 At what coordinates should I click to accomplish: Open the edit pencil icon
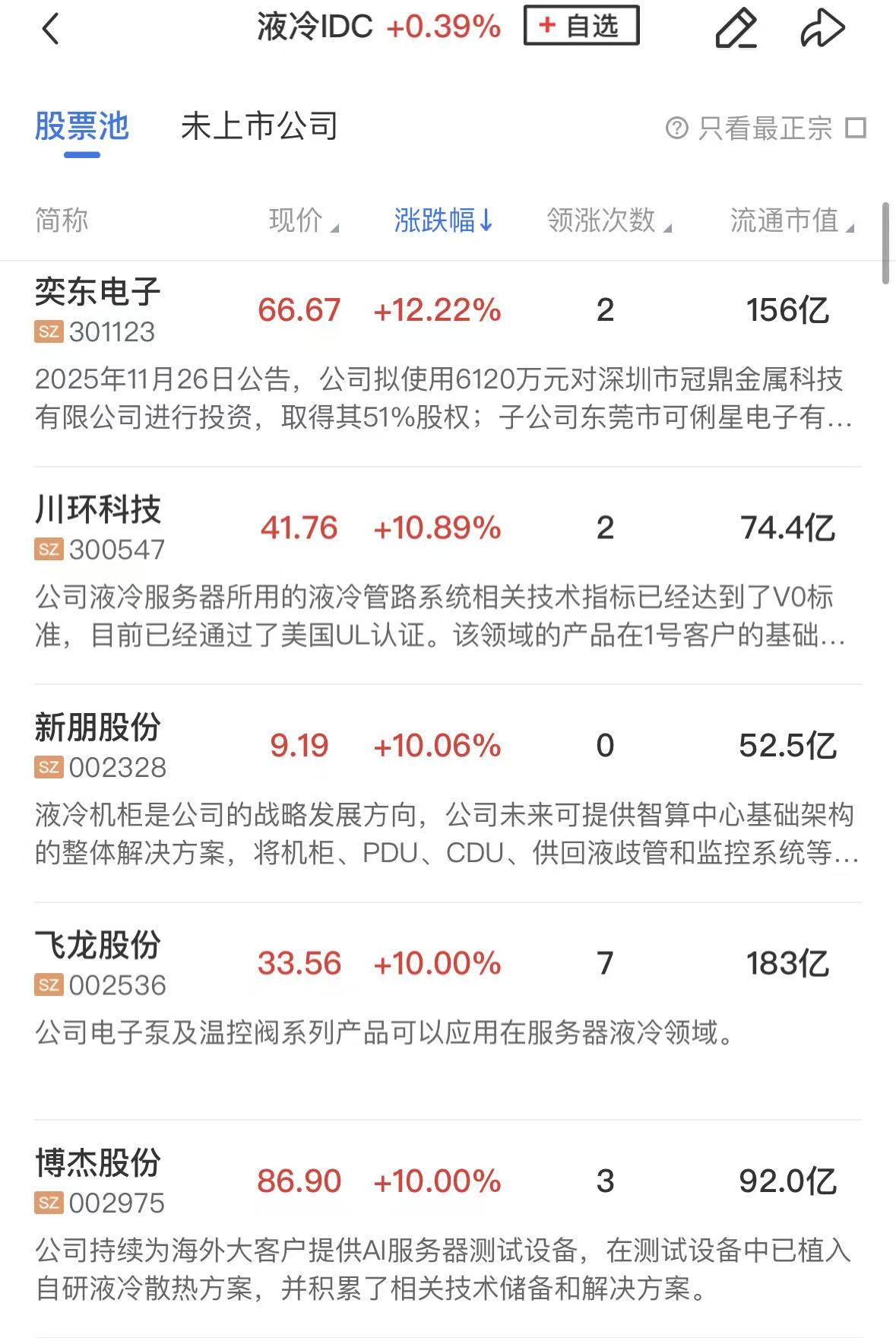[x=736, y=30]
